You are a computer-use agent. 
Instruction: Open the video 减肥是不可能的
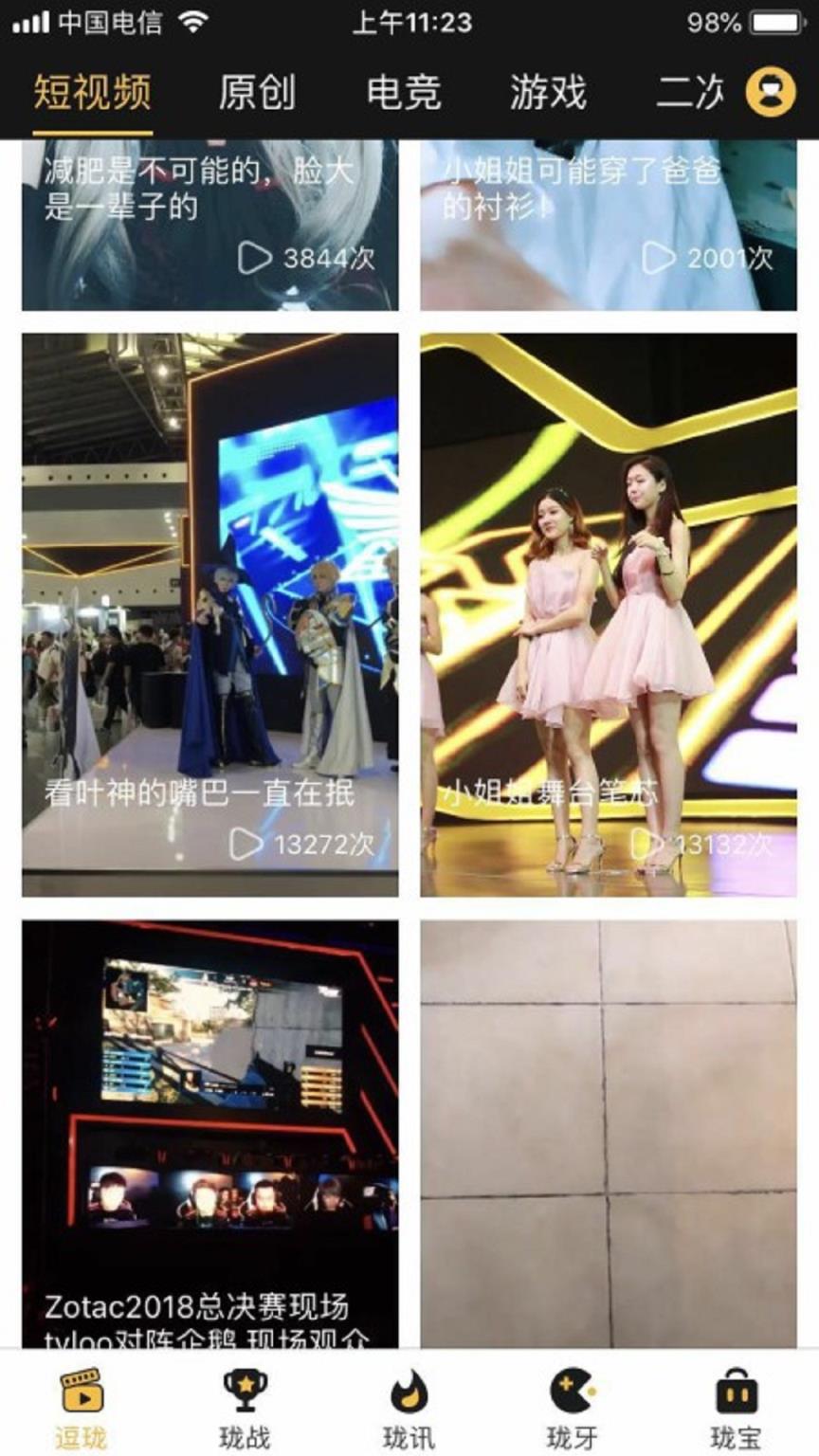point(209,225)
